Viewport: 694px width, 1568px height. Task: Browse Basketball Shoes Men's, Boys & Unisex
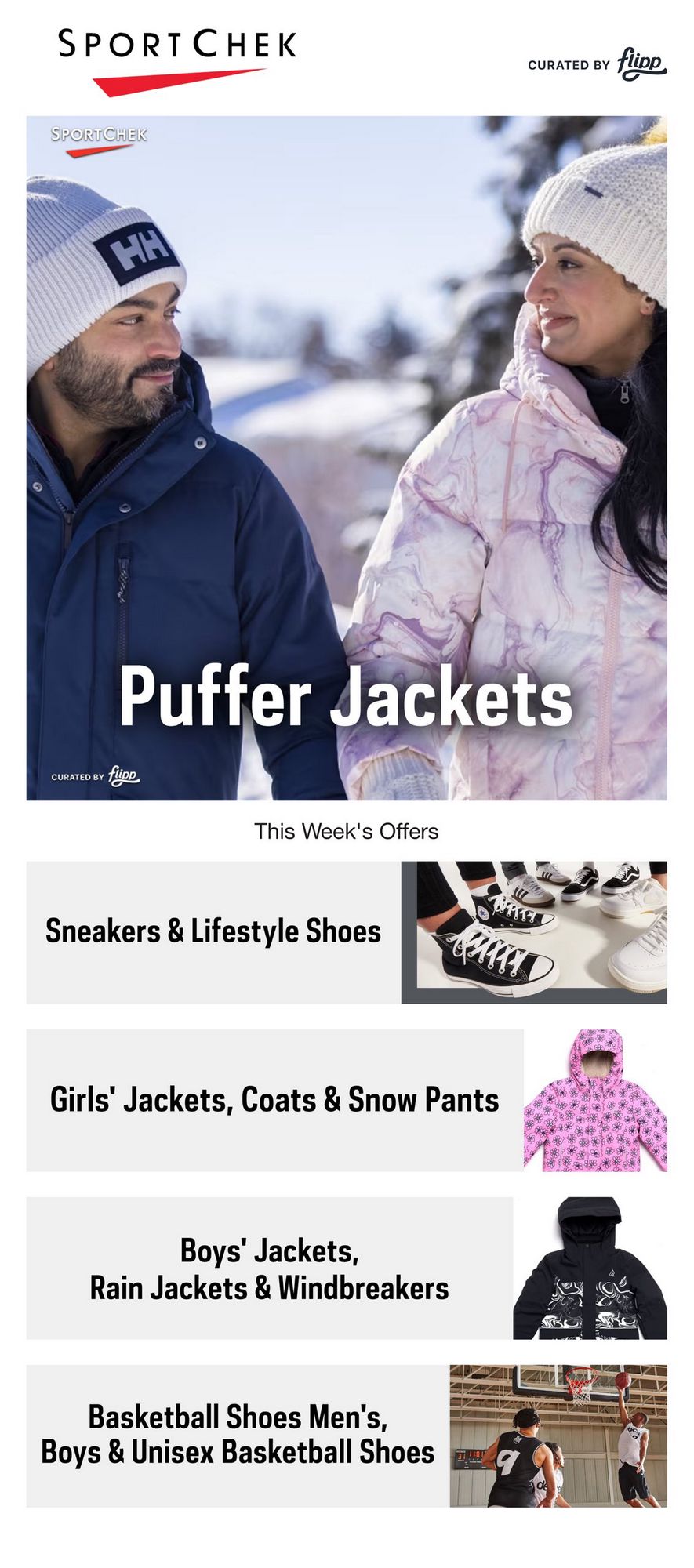click(347, 1436)
